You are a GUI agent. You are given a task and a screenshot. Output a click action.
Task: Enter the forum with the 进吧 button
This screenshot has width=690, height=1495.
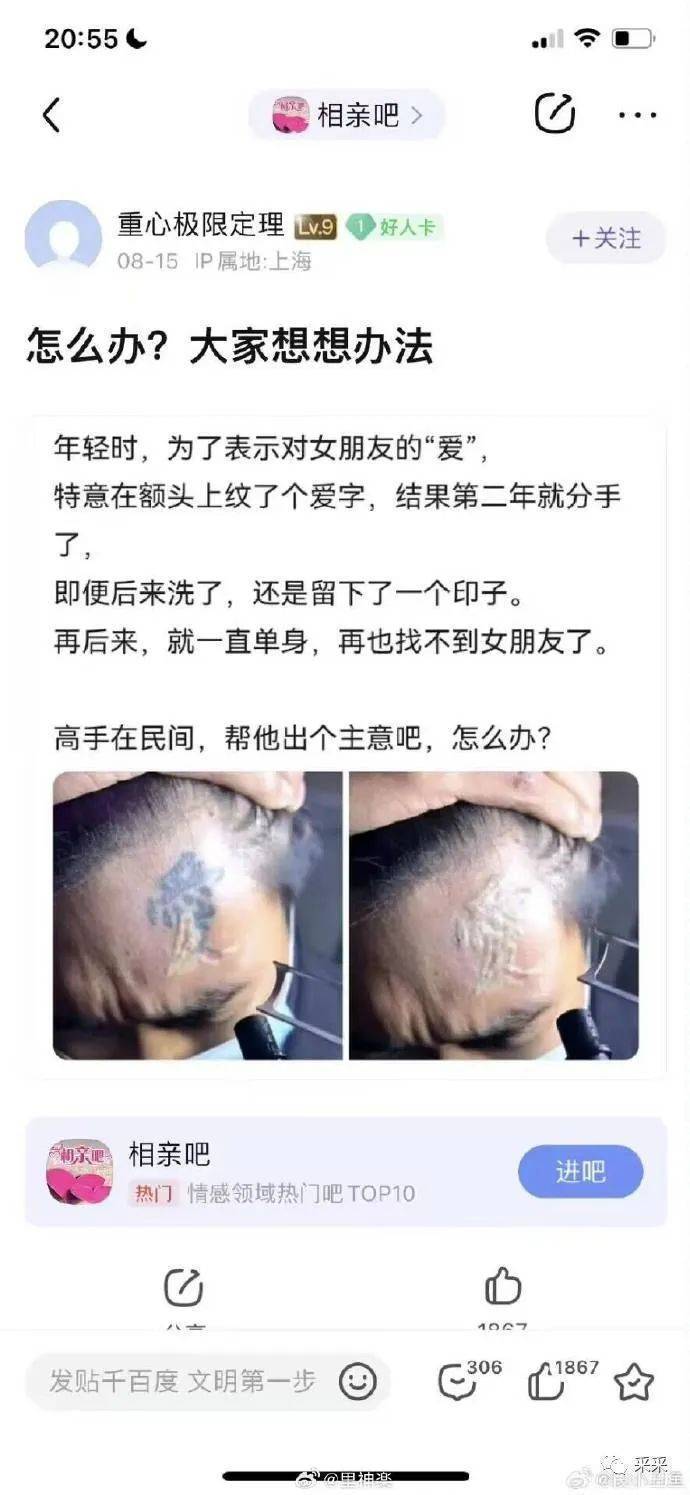pos(580,1171)
